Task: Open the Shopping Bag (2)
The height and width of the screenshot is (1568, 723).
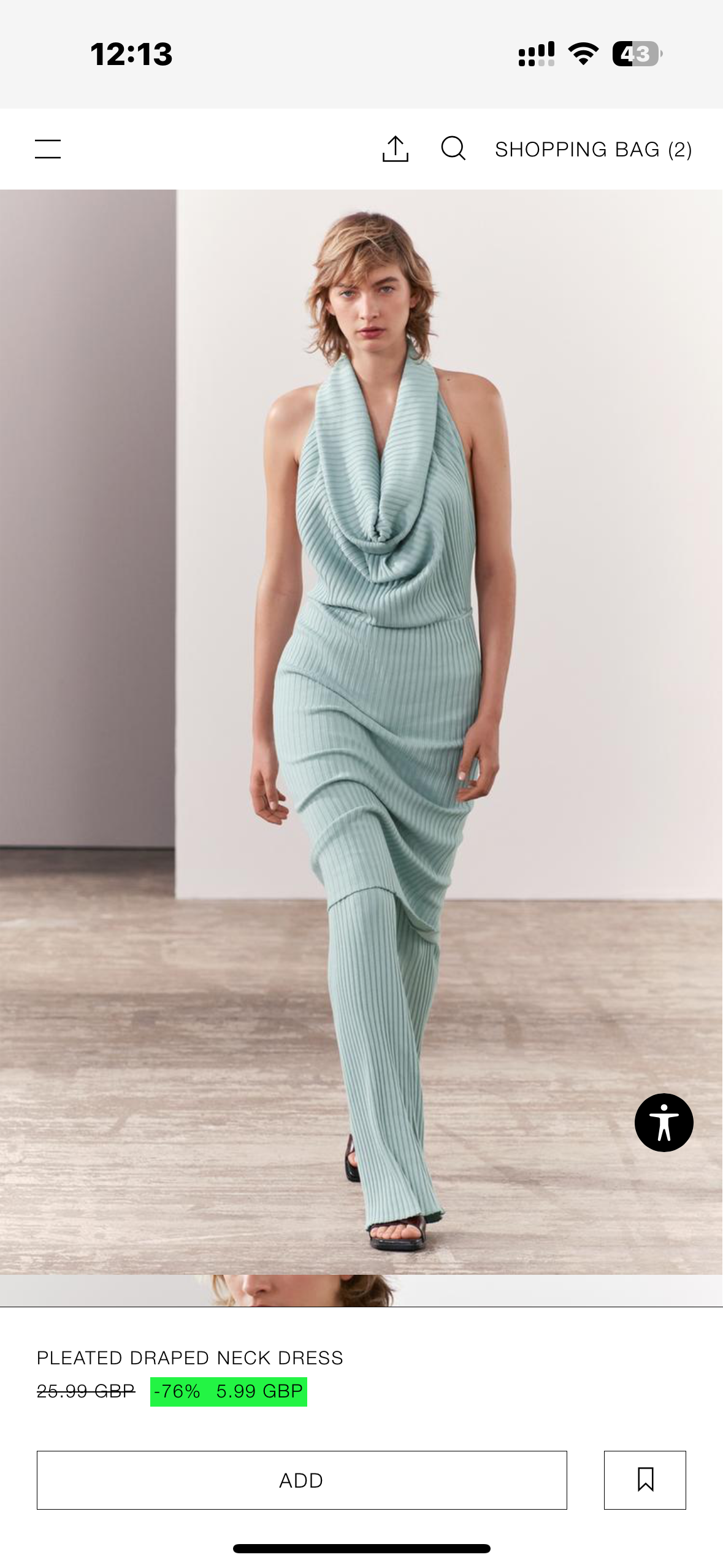Action: coord(593,150)
